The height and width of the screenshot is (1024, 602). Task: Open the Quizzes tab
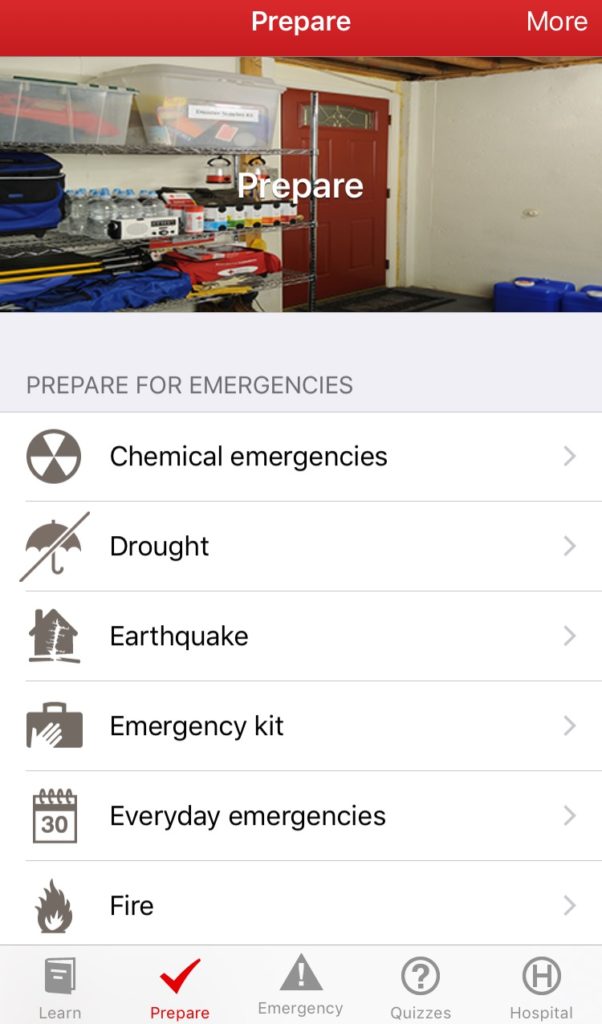click(x=421, y=986)
